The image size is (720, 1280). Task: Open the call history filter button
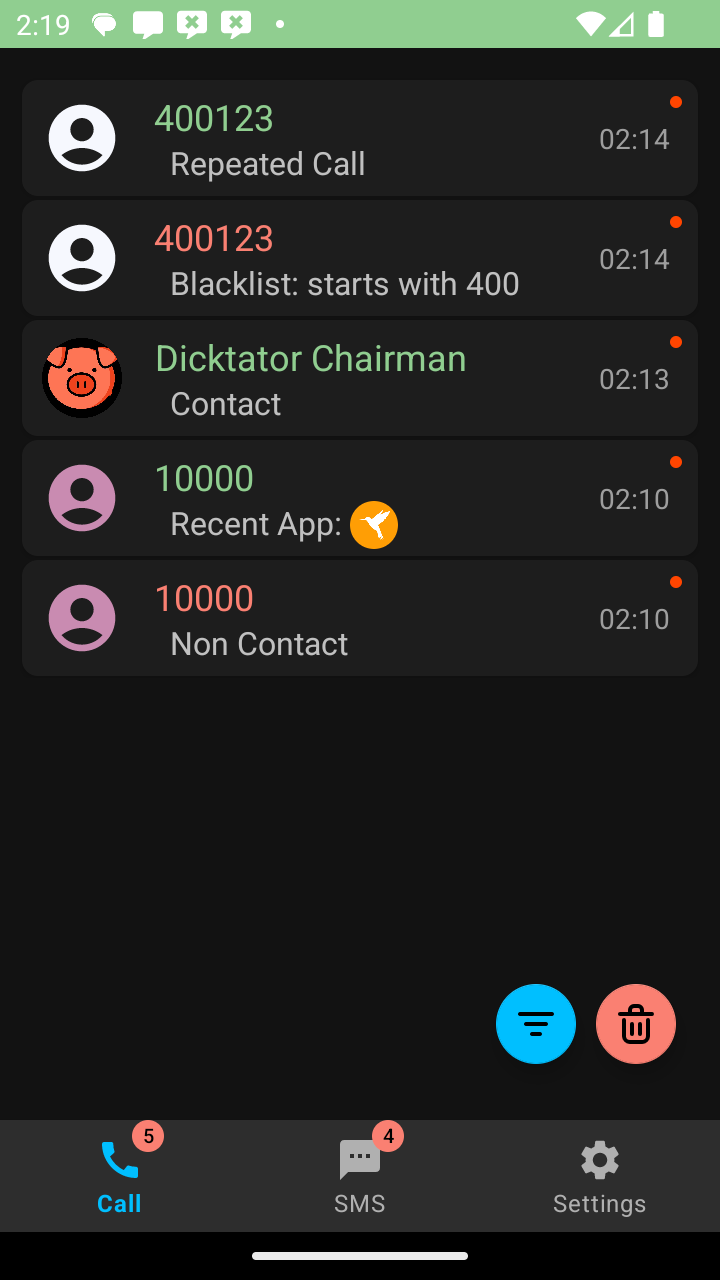coord(536,1024)
